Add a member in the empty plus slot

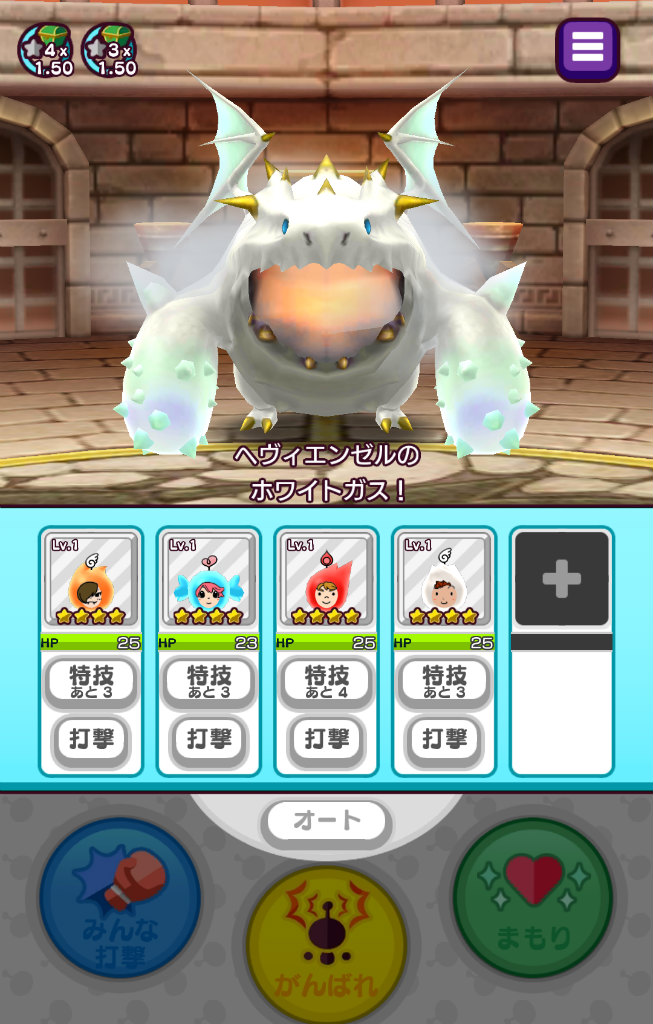point(561,579)
